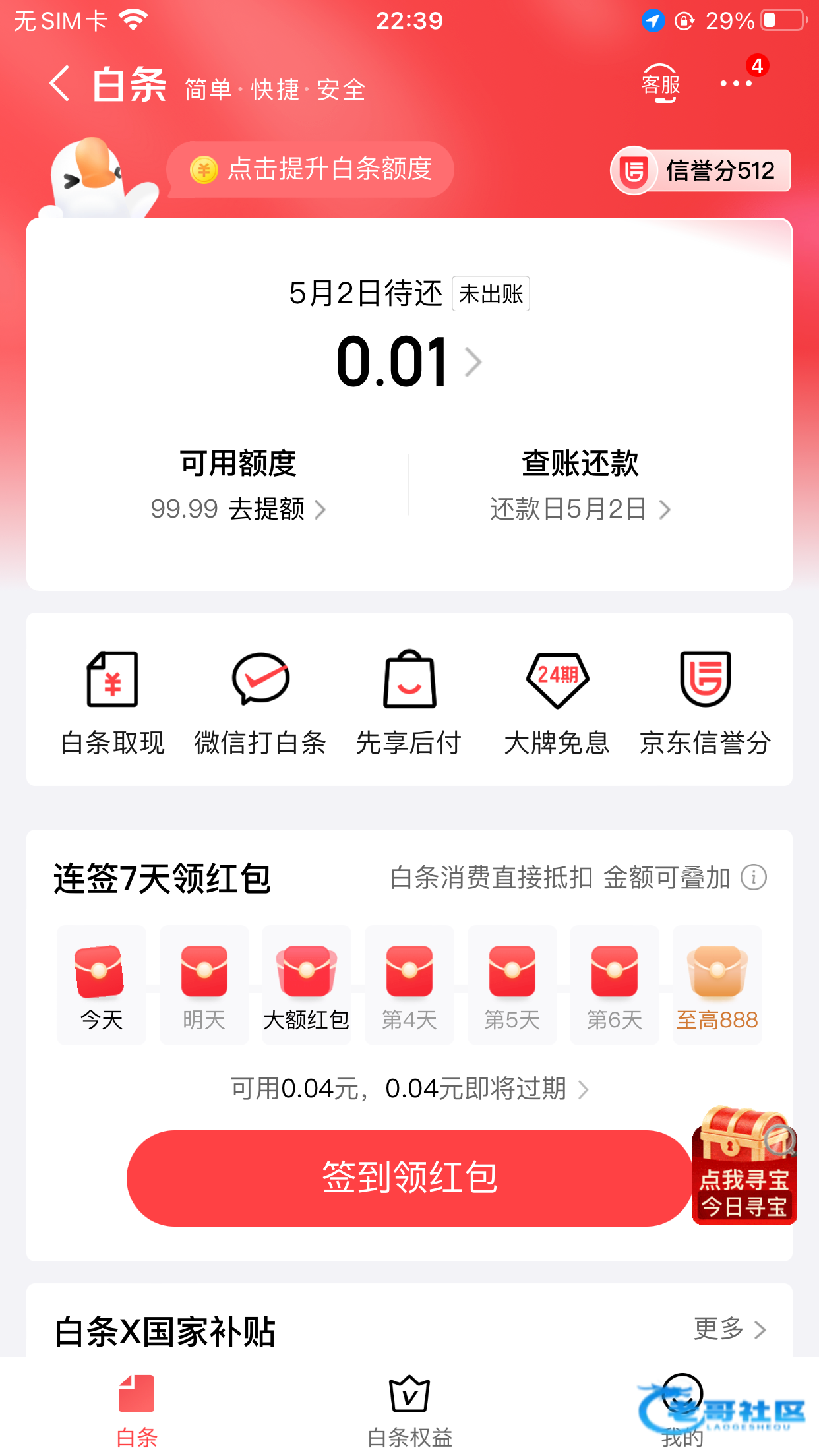The image size is (819, 1456).
Task: Go back from the 白条 page
Action: pos(59,84)
